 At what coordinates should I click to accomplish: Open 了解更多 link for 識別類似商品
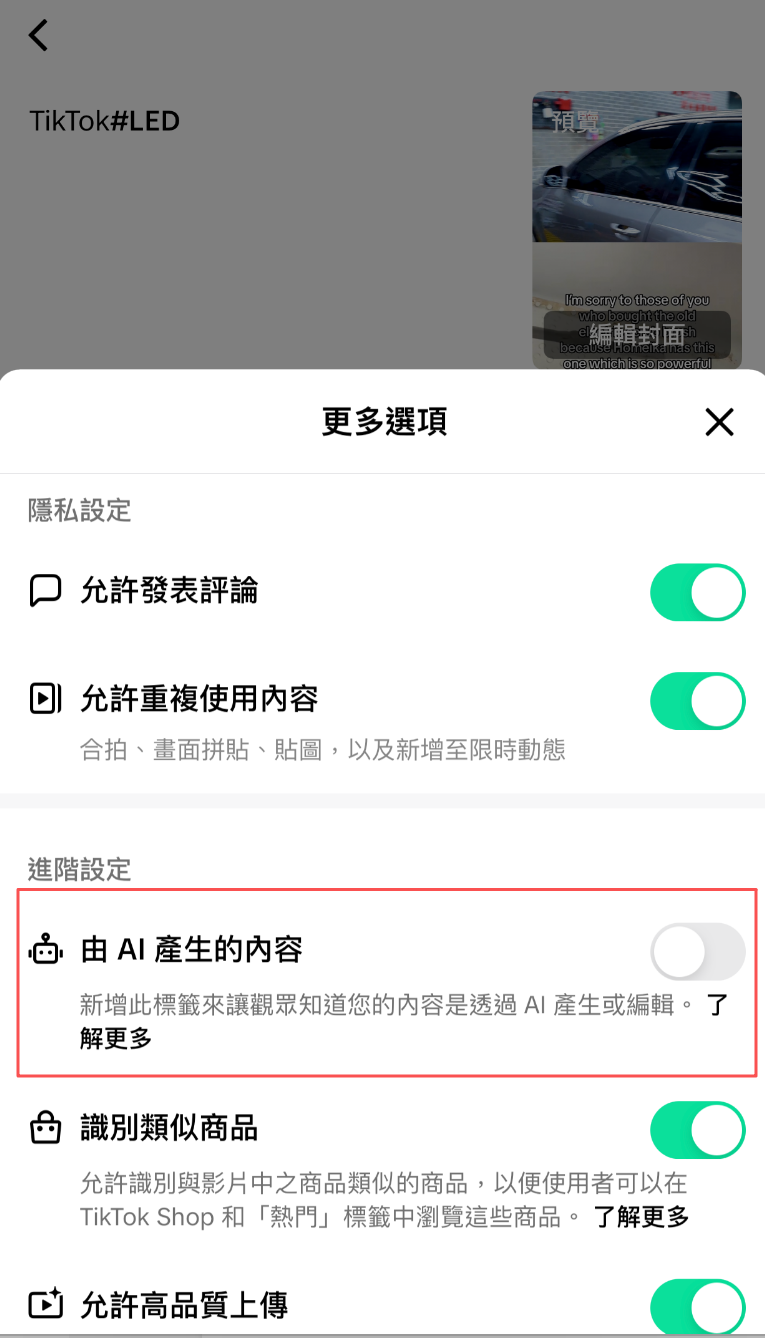[641, 1217]
